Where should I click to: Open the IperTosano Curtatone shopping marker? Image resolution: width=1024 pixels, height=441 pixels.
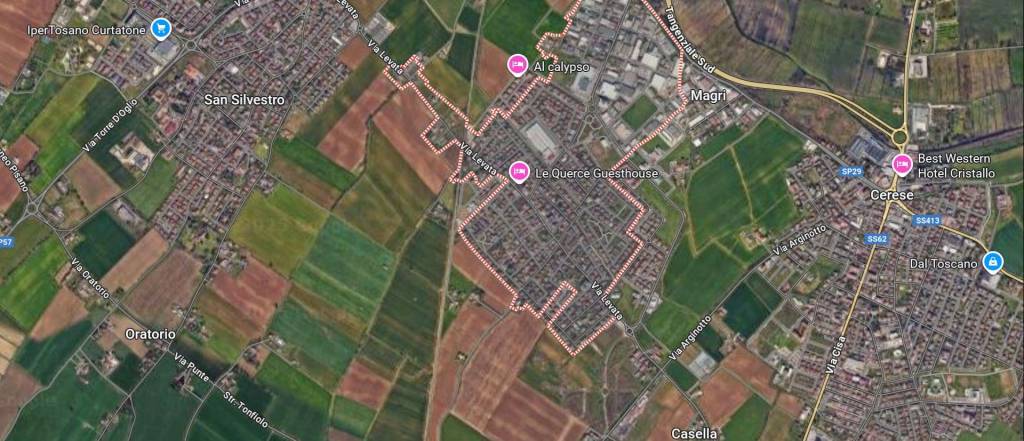160,28
